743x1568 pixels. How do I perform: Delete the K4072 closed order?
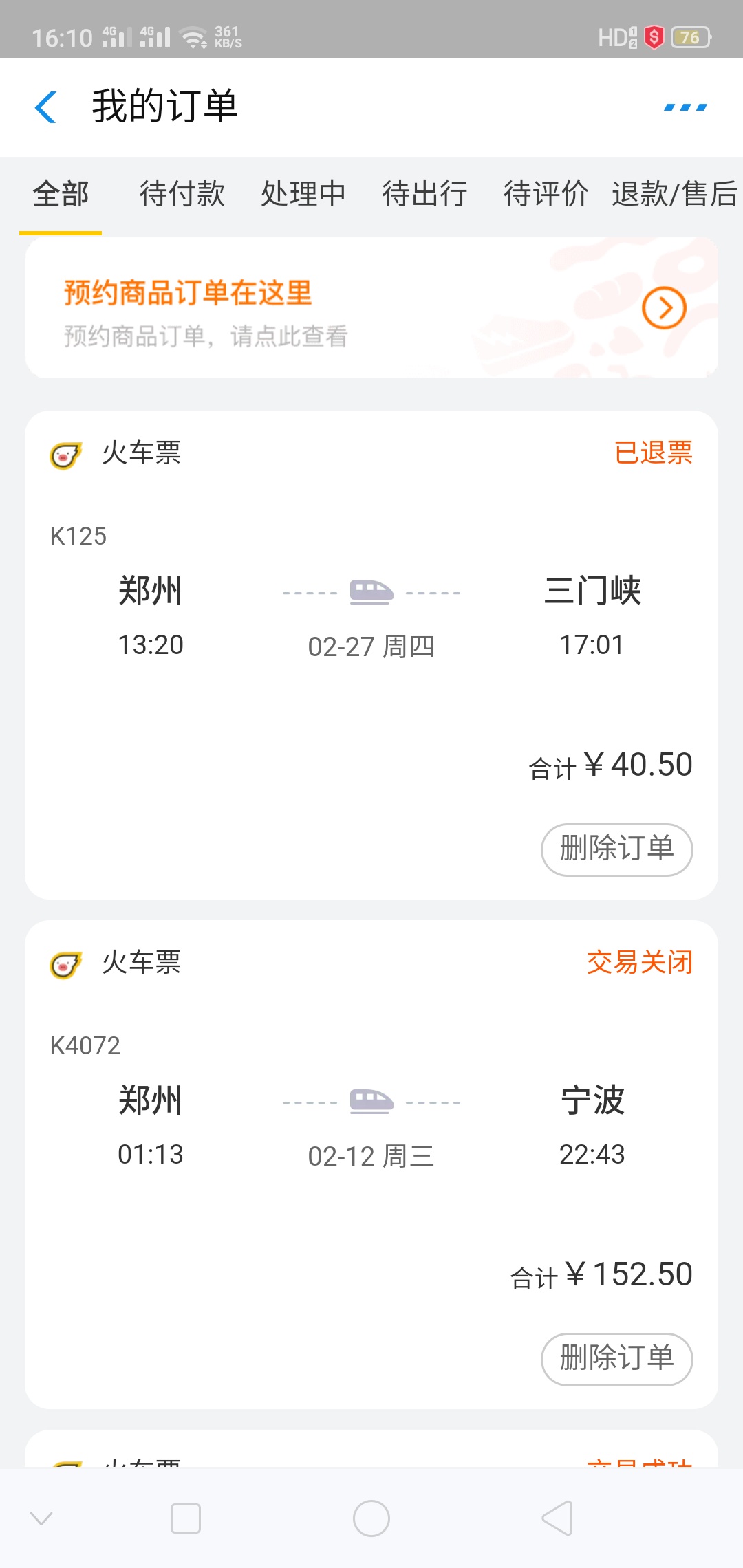[617, 1359]
